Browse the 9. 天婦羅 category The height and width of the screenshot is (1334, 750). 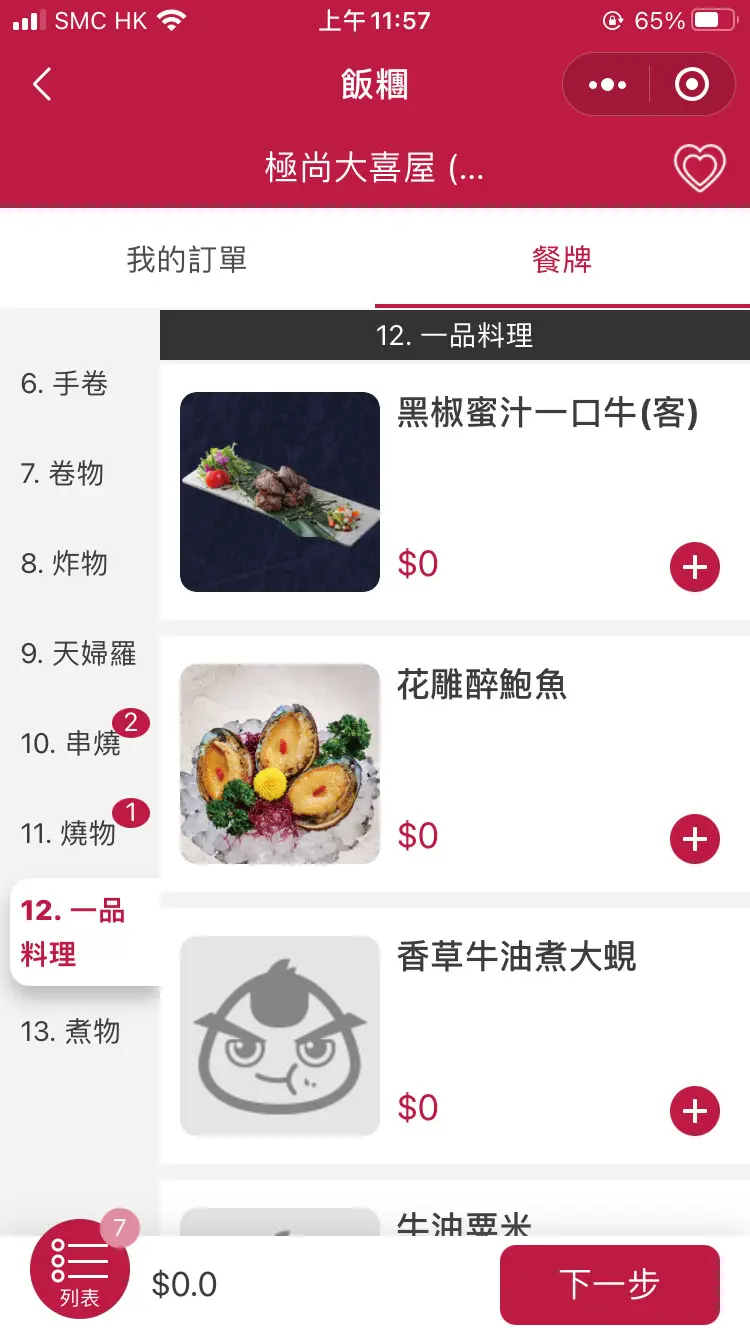79,654
